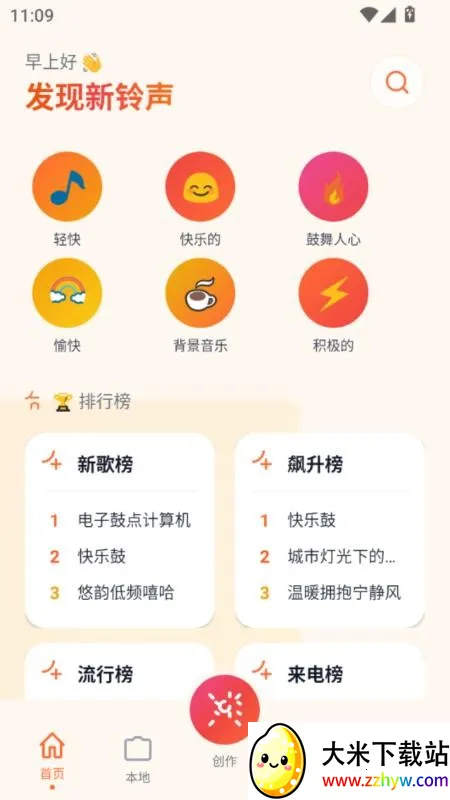Open the 流行榜 chart card
This screenshot has width=450, height=800.
pyautogui.click(x=119, y=671)
